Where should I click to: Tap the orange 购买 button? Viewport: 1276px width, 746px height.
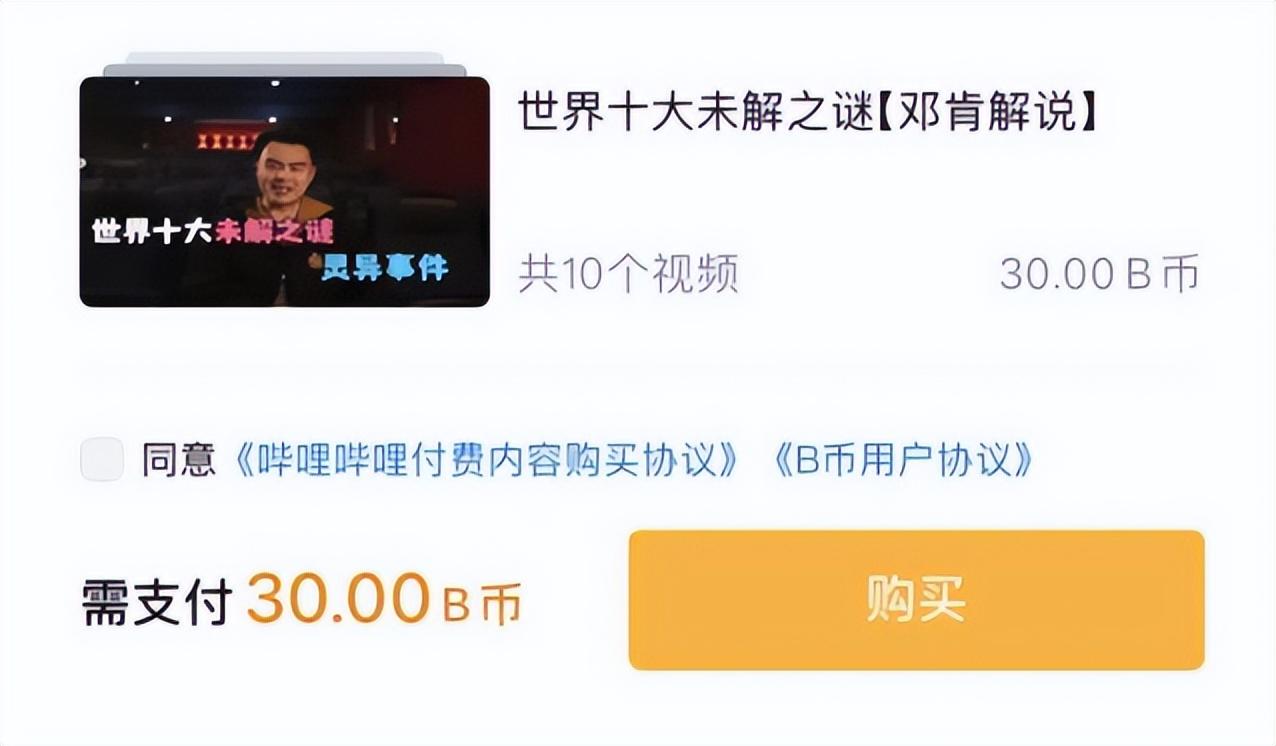[916, 600]
